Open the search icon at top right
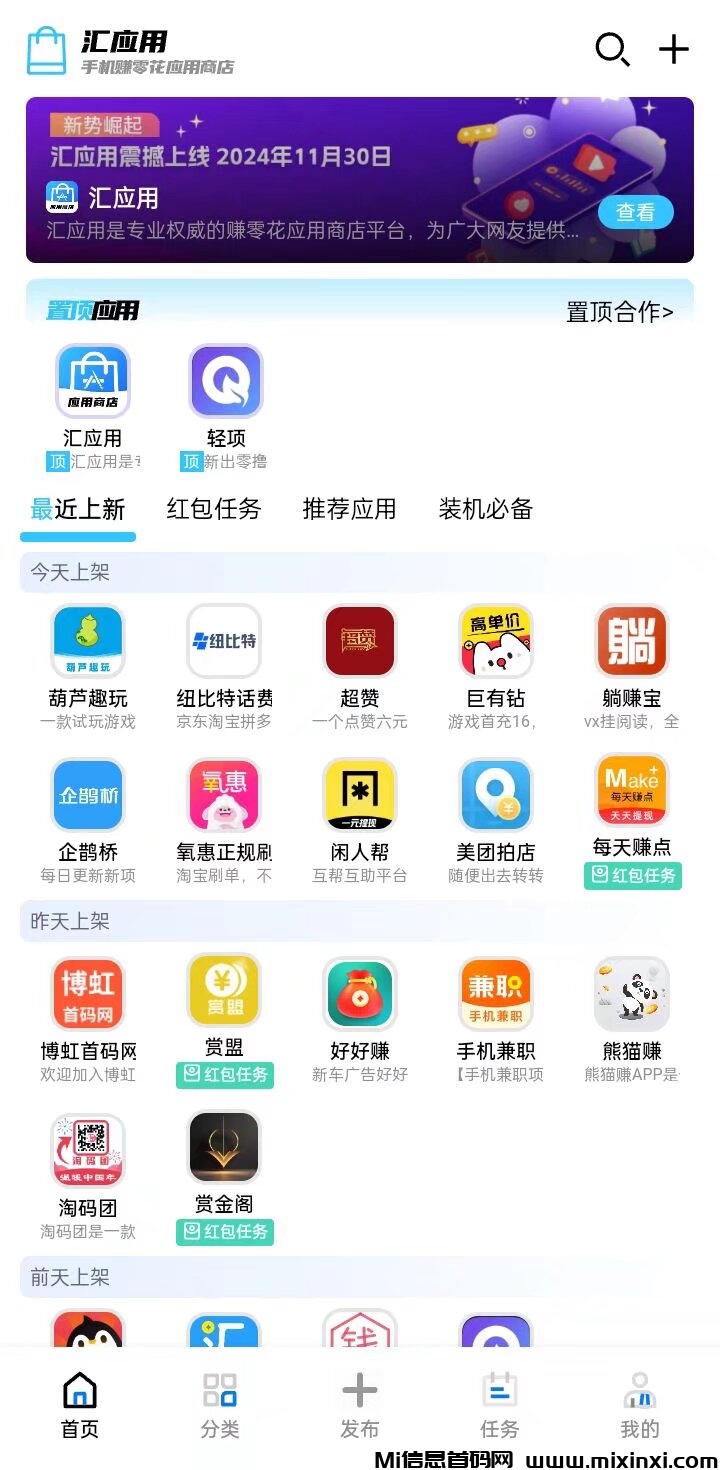Screen dimensions: 720x1470 pyautogui.click(x=611, y=49)
